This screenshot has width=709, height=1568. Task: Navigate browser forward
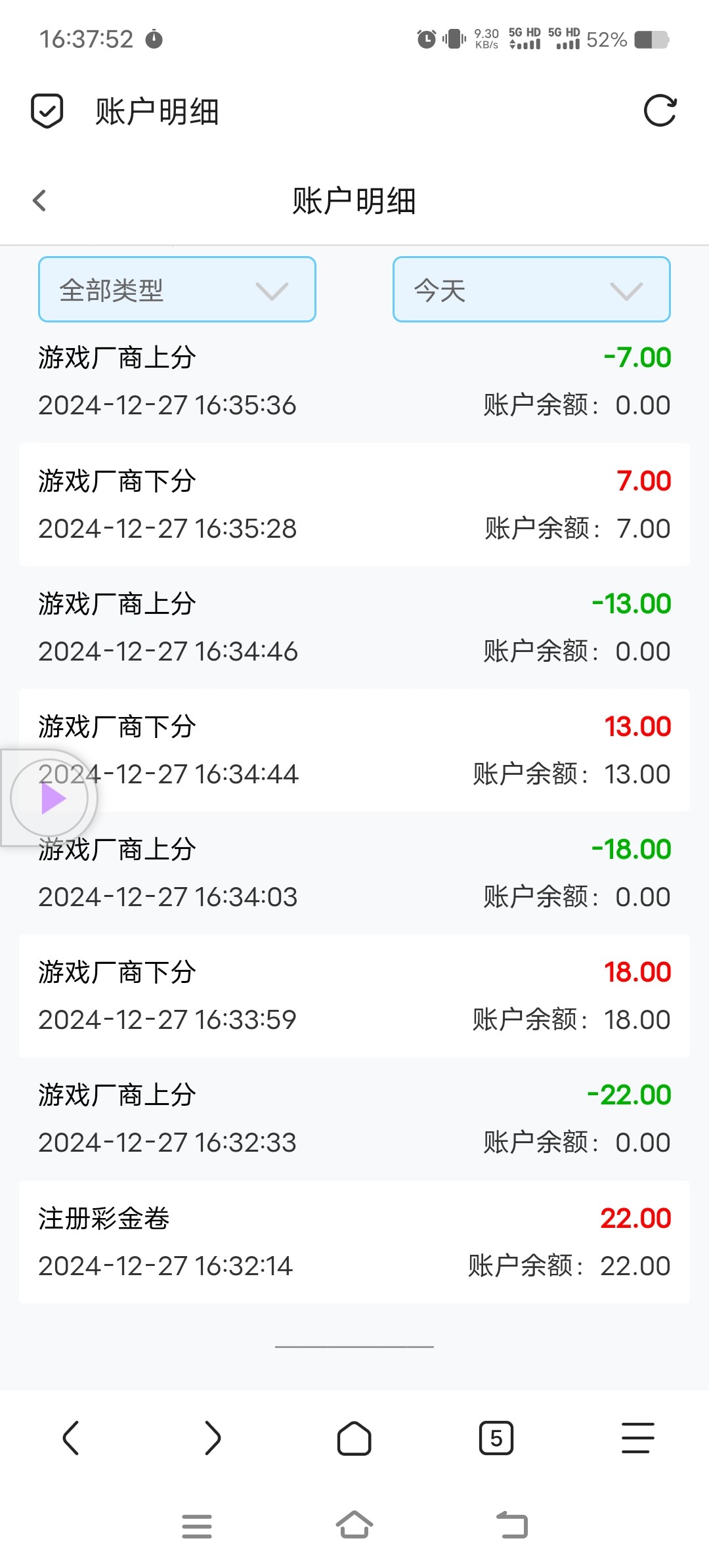point(213,1438)
